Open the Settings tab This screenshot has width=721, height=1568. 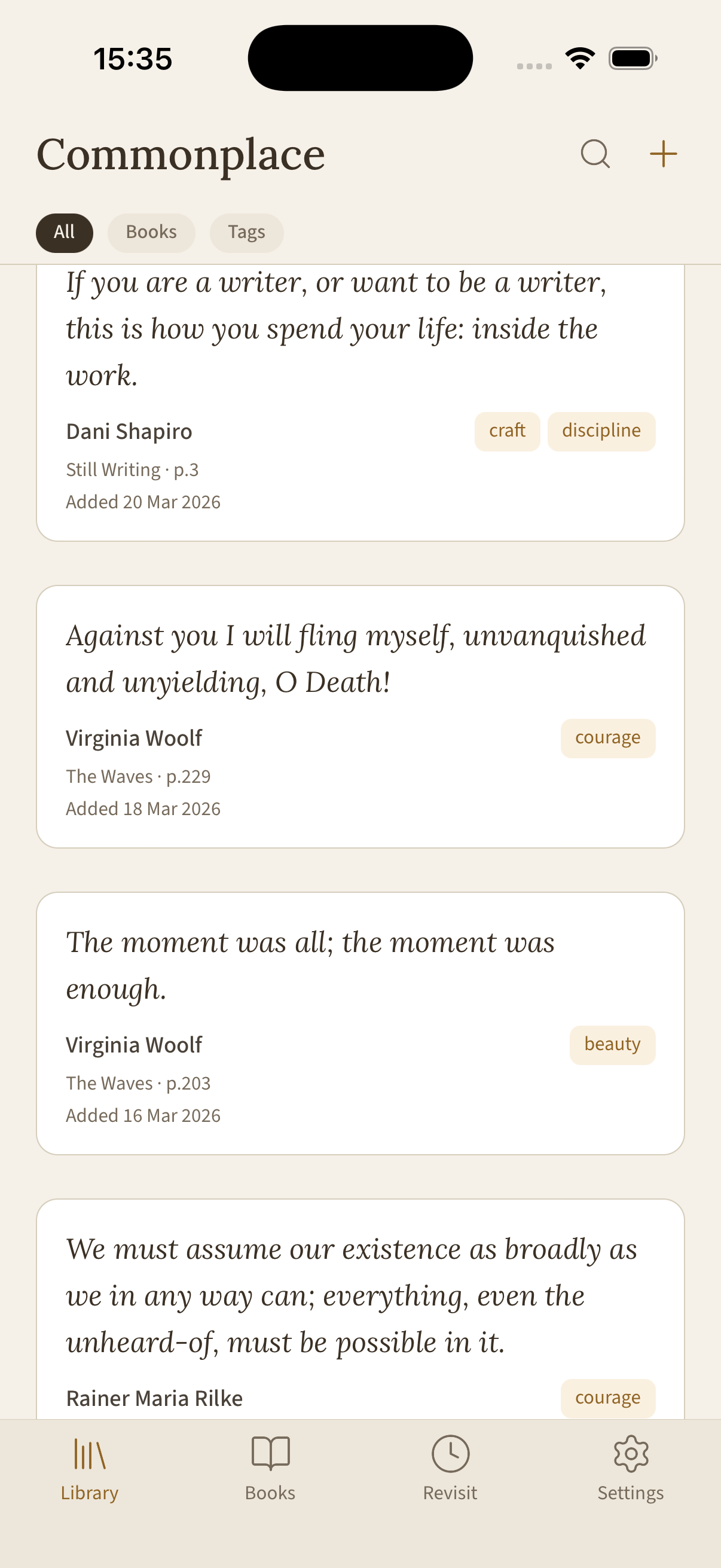(x=630, y=1468)
